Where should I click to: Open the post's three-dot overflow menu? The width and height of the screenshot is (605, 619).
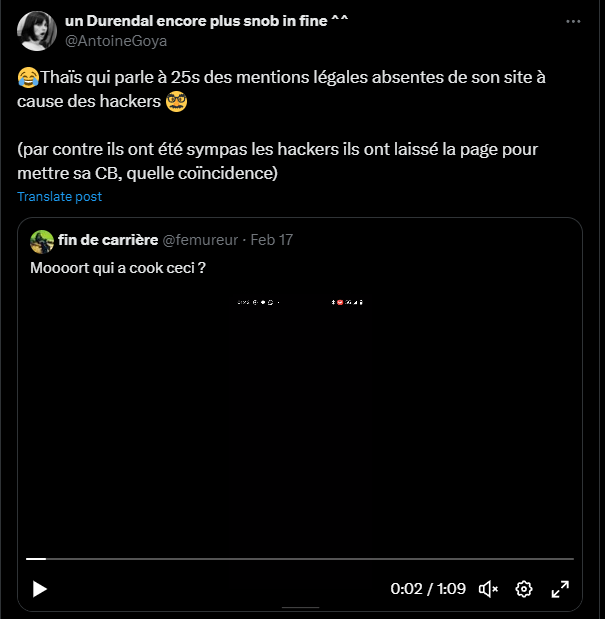[573, 21]
